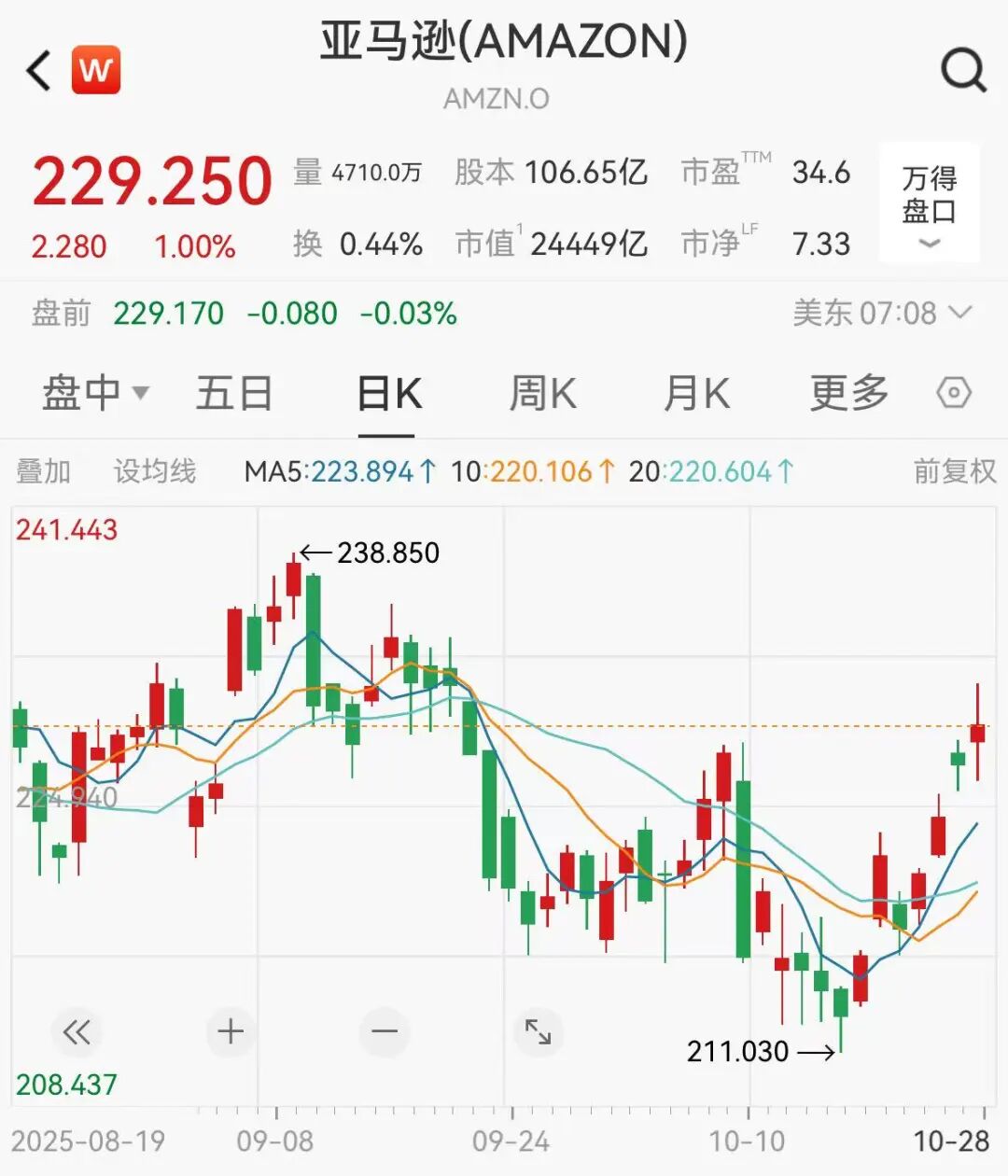Move chart back with double-arrow button

tap(77, 1031)
